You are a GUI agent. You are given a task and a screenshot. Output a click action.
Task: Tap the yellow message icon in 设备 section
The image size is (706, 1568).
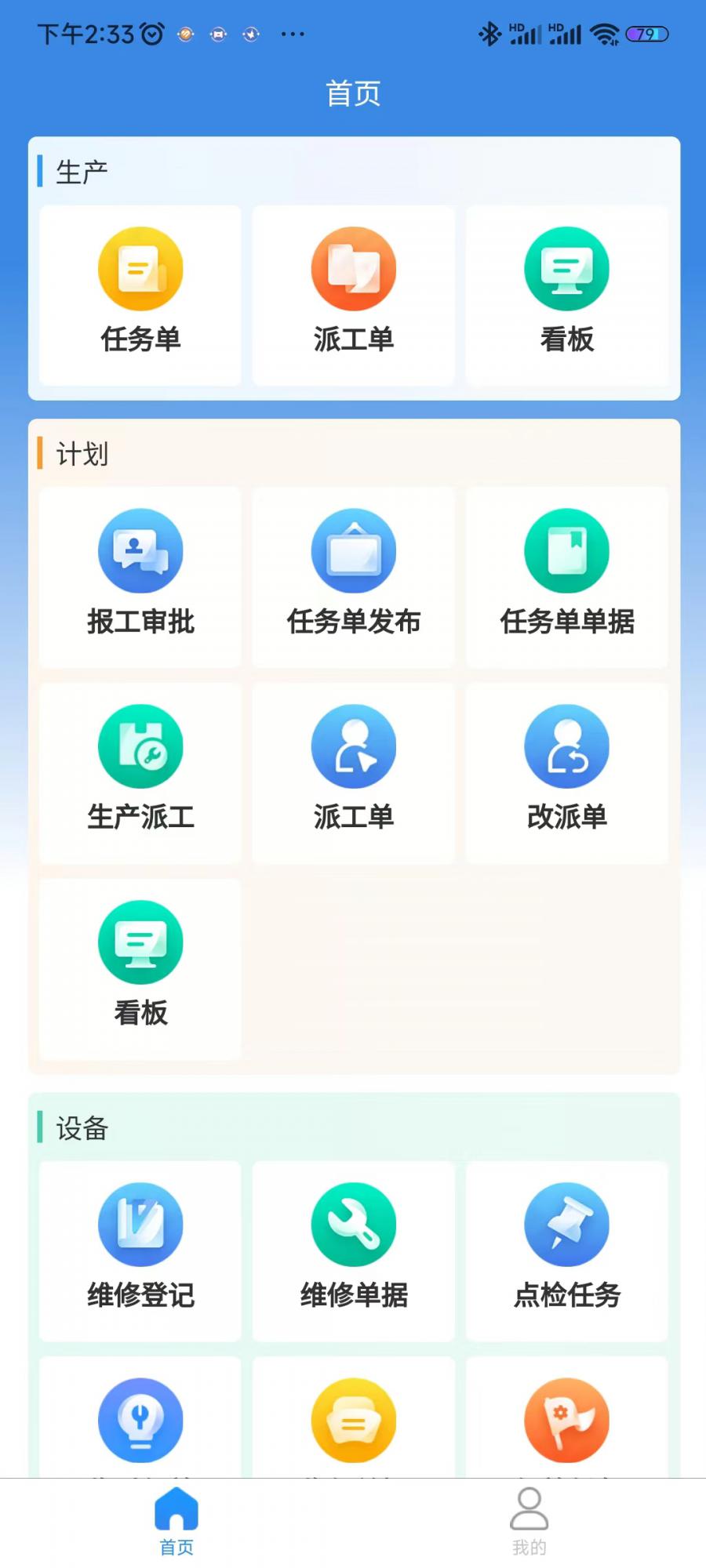coord(354,1421)
